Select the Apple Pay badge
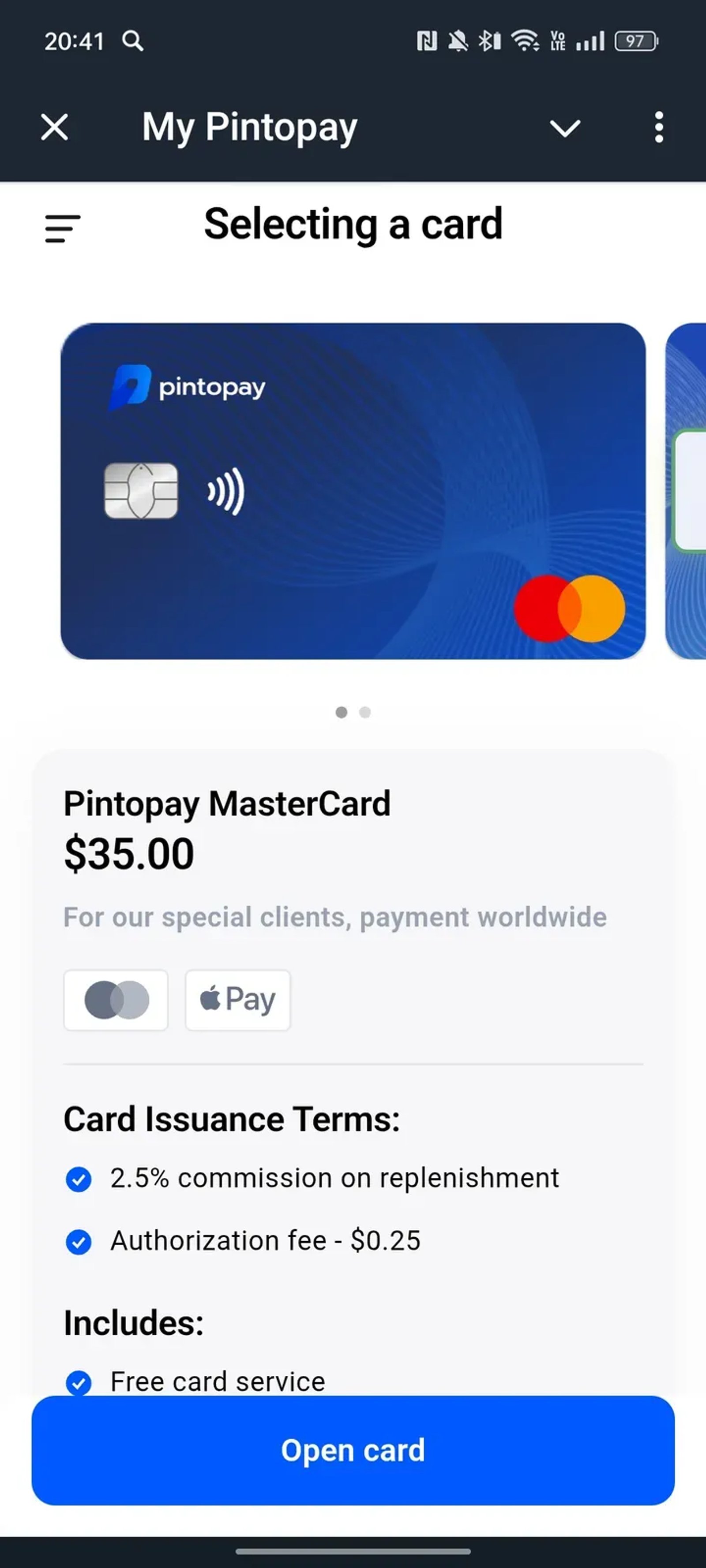Screen dimensions: 706x1568 237,1000
